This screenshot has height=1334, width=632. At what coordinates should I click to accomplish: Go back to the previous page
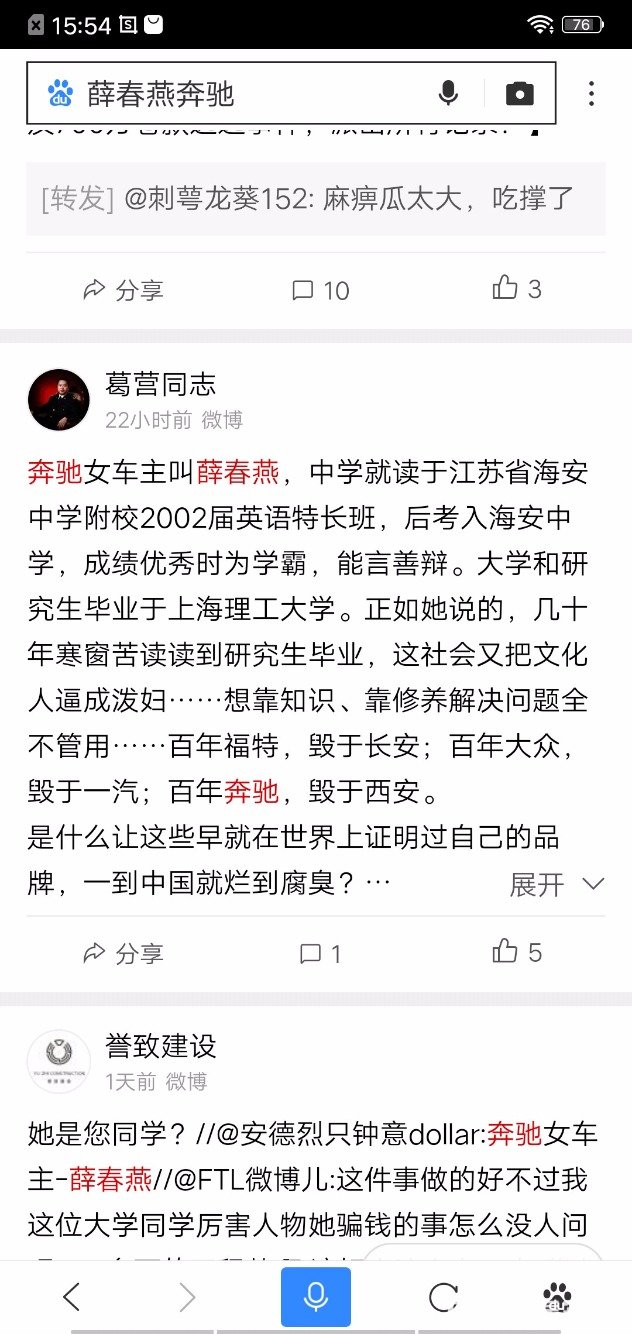(x=71, y=1297)
